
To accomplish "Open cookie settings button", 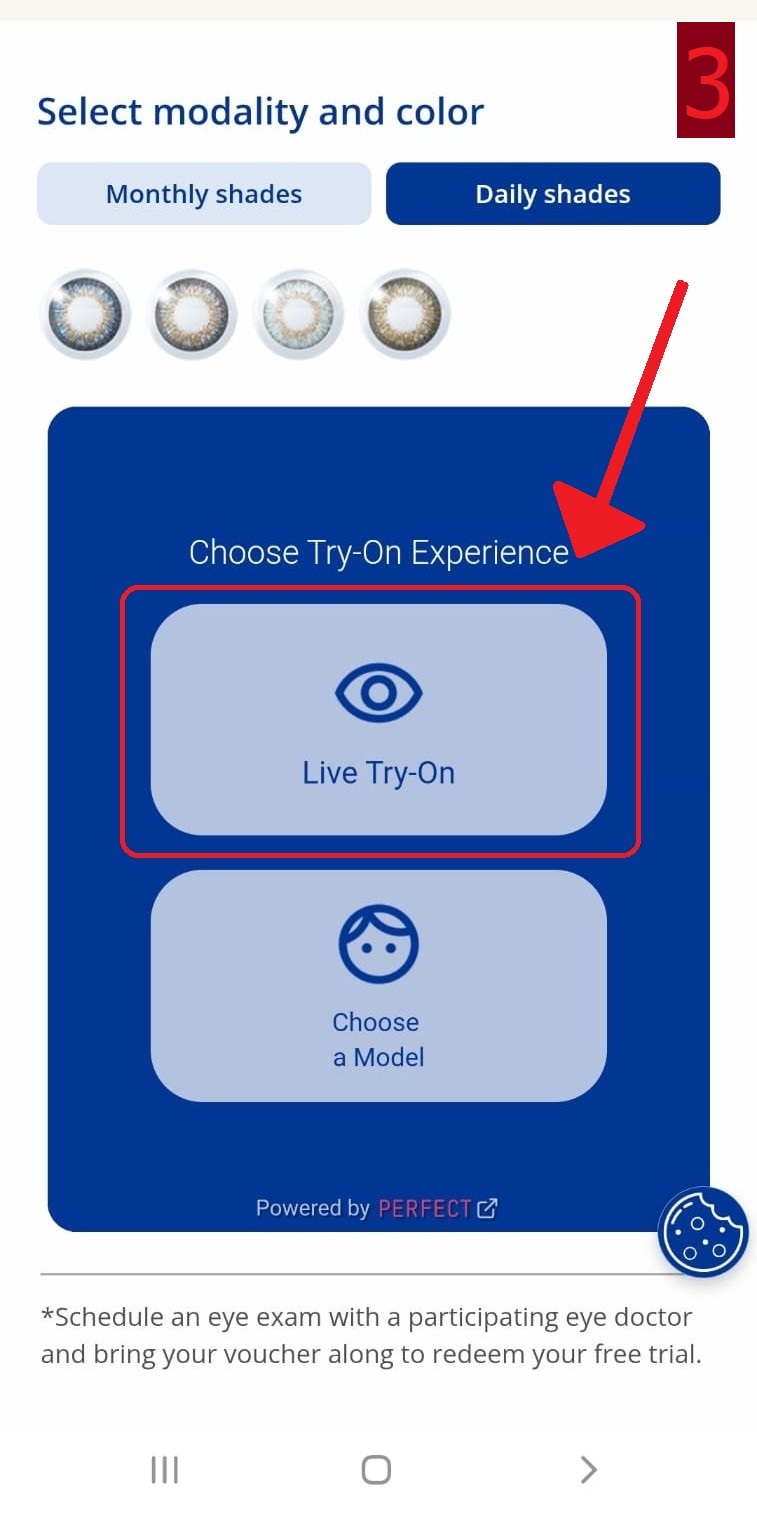I will pos(702,1232).
